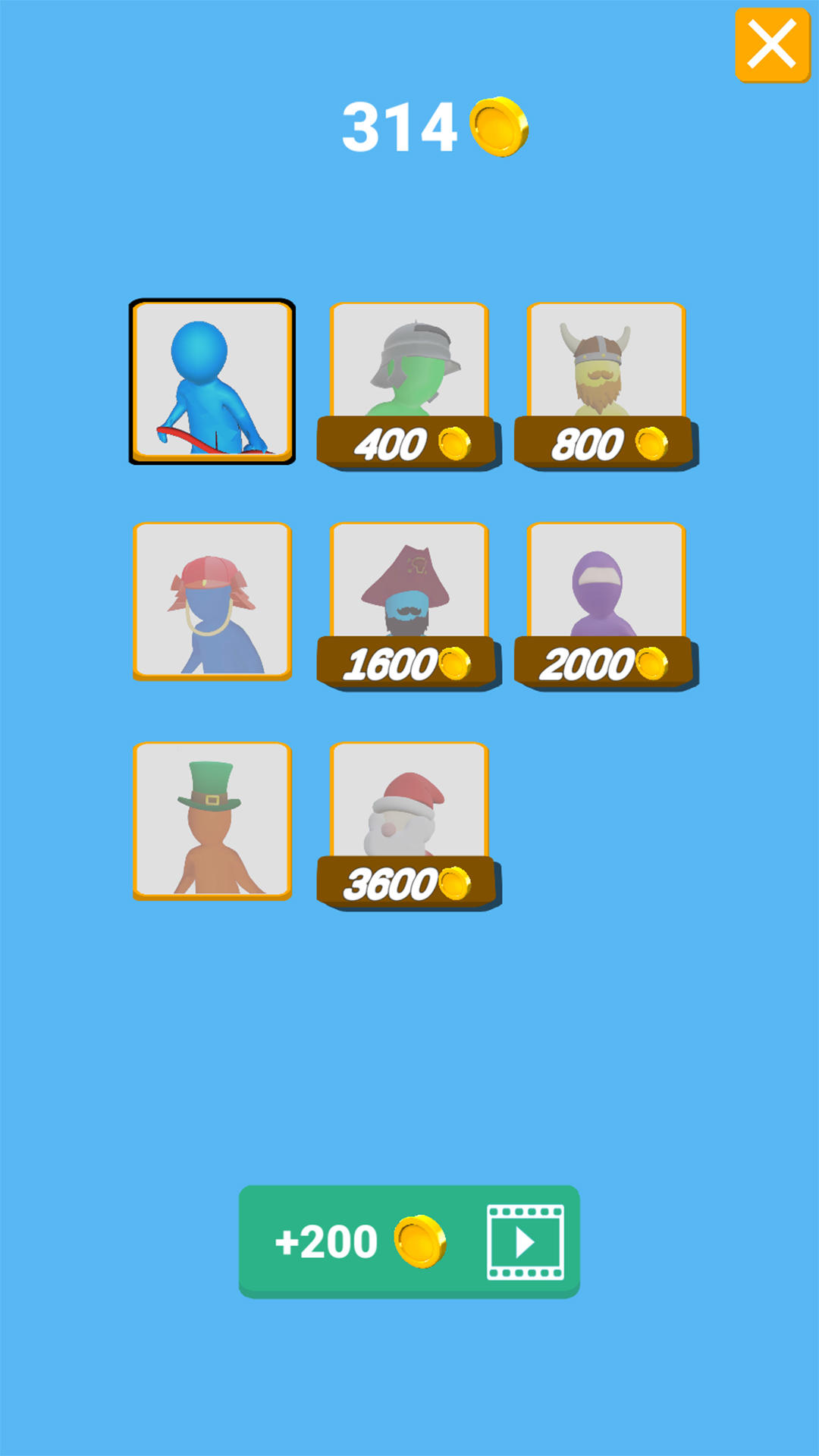Close the skin shop screen
Image resolution: width=819 pixels, height=1456 pixels.
point(772,45)
